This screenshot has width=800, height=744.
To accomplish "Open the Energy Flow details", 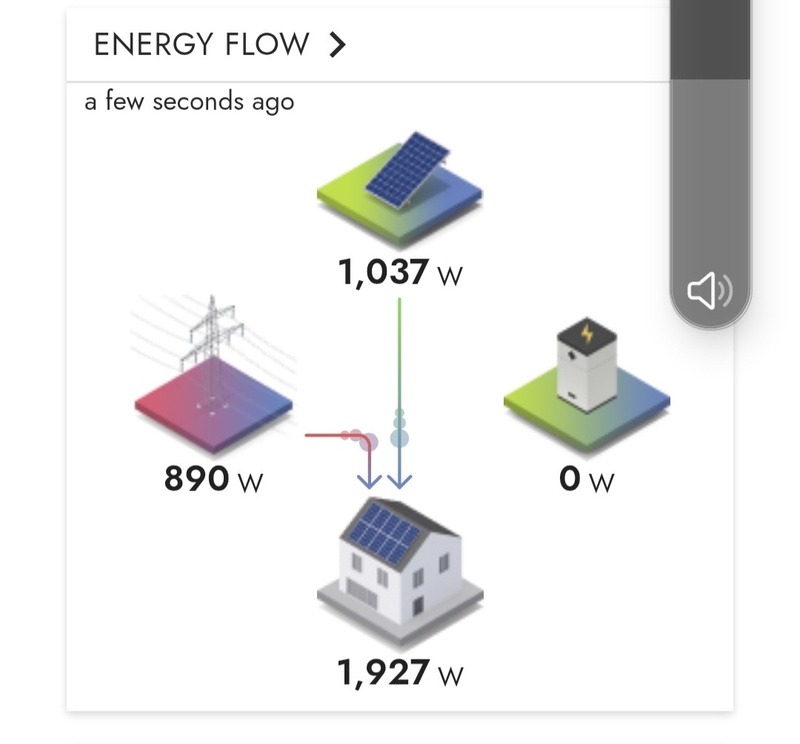I will click(220, 44).
